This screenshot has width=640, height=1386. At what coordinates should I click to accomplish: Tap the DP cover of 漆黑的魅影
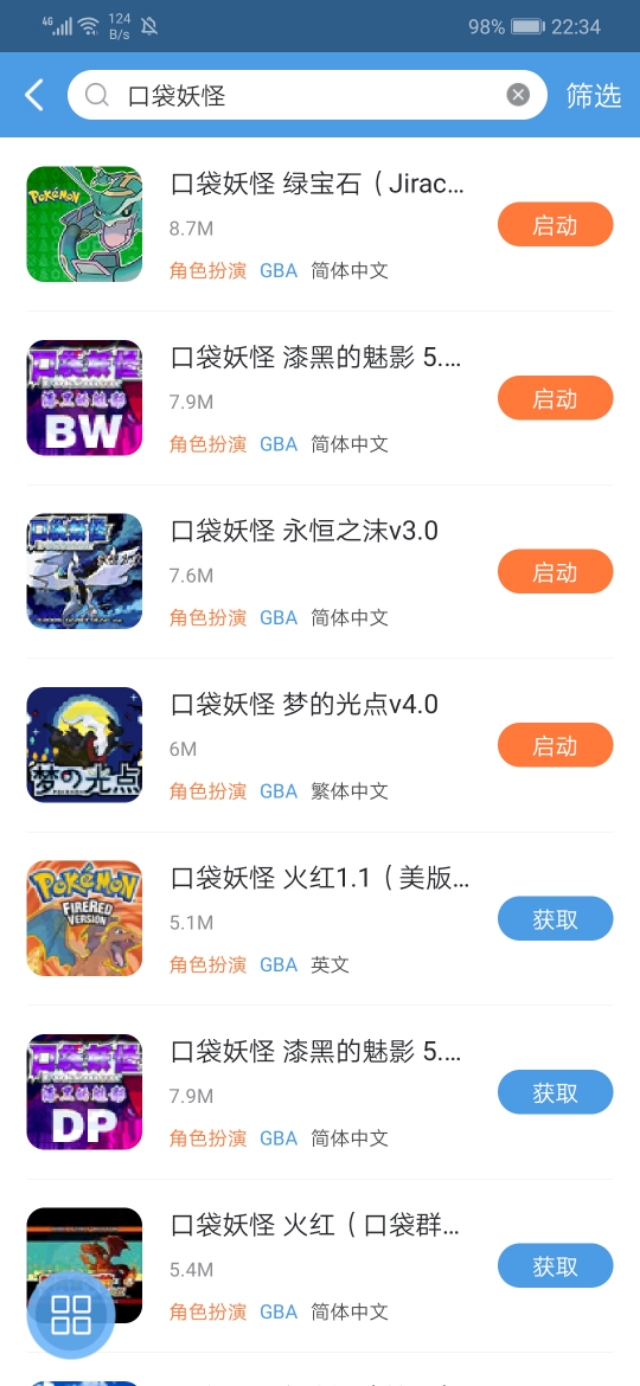point(84,1092)
